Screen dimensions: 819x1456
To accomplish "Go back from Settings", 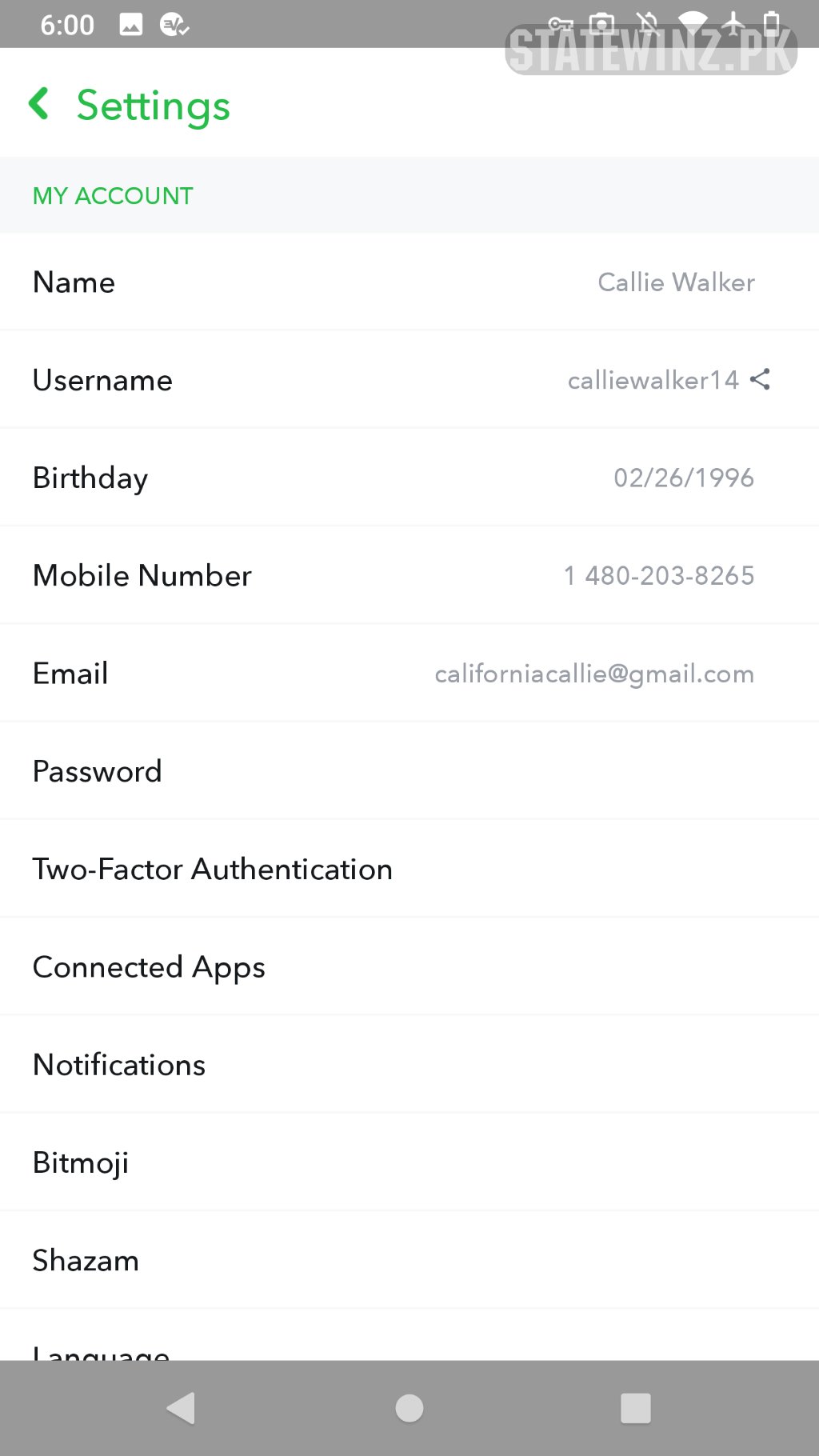I will tap(38, 104).
